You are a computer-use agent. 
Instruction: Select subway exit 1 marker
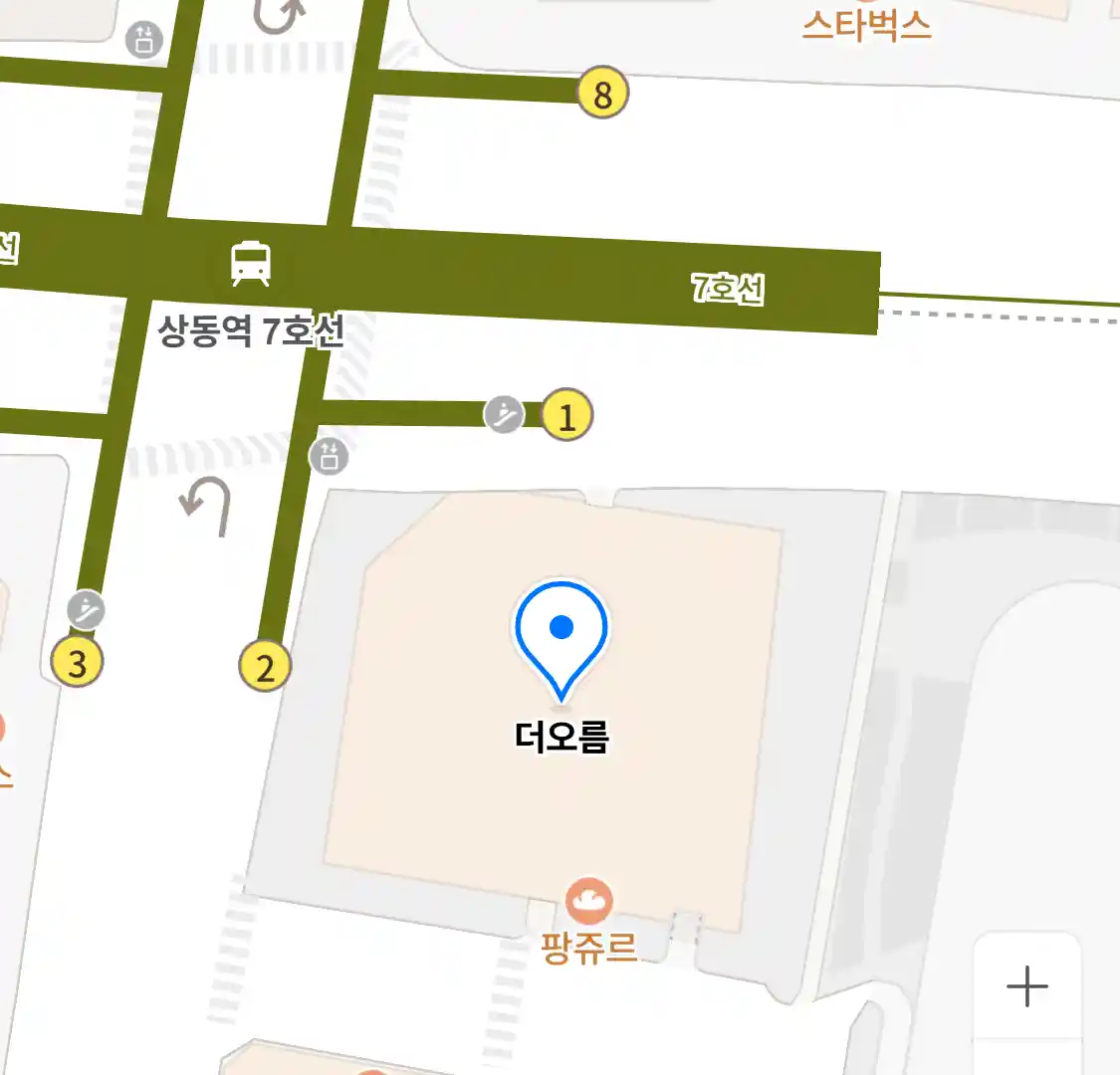click(567, 415)
